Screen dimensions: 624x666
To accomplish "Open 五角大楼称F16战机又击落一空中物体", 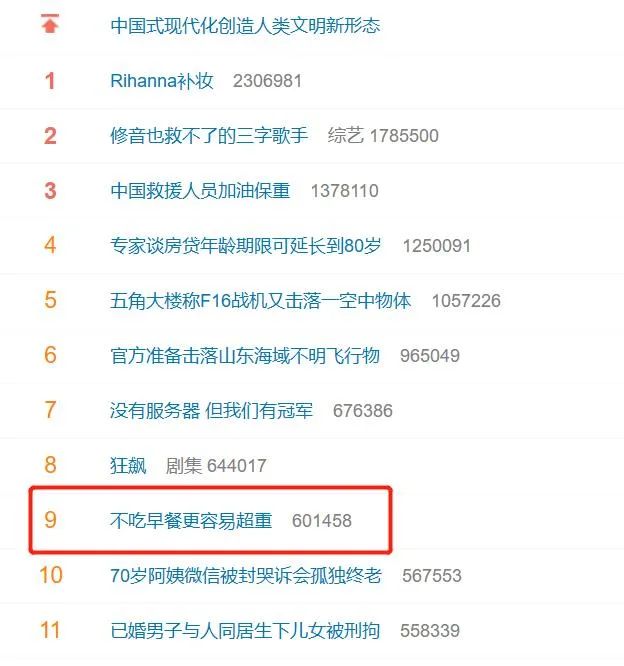I will pos(260,301).
